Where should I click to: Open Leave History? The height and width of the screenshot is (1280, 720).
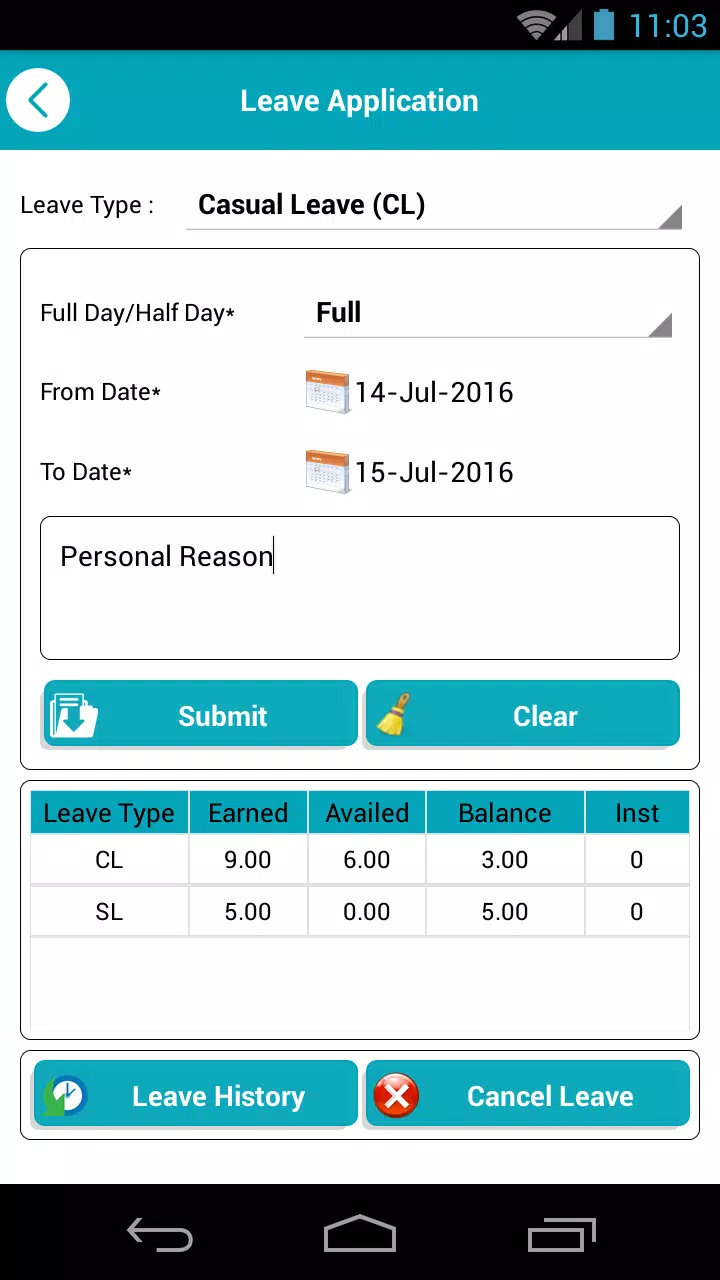point(196,1095)
